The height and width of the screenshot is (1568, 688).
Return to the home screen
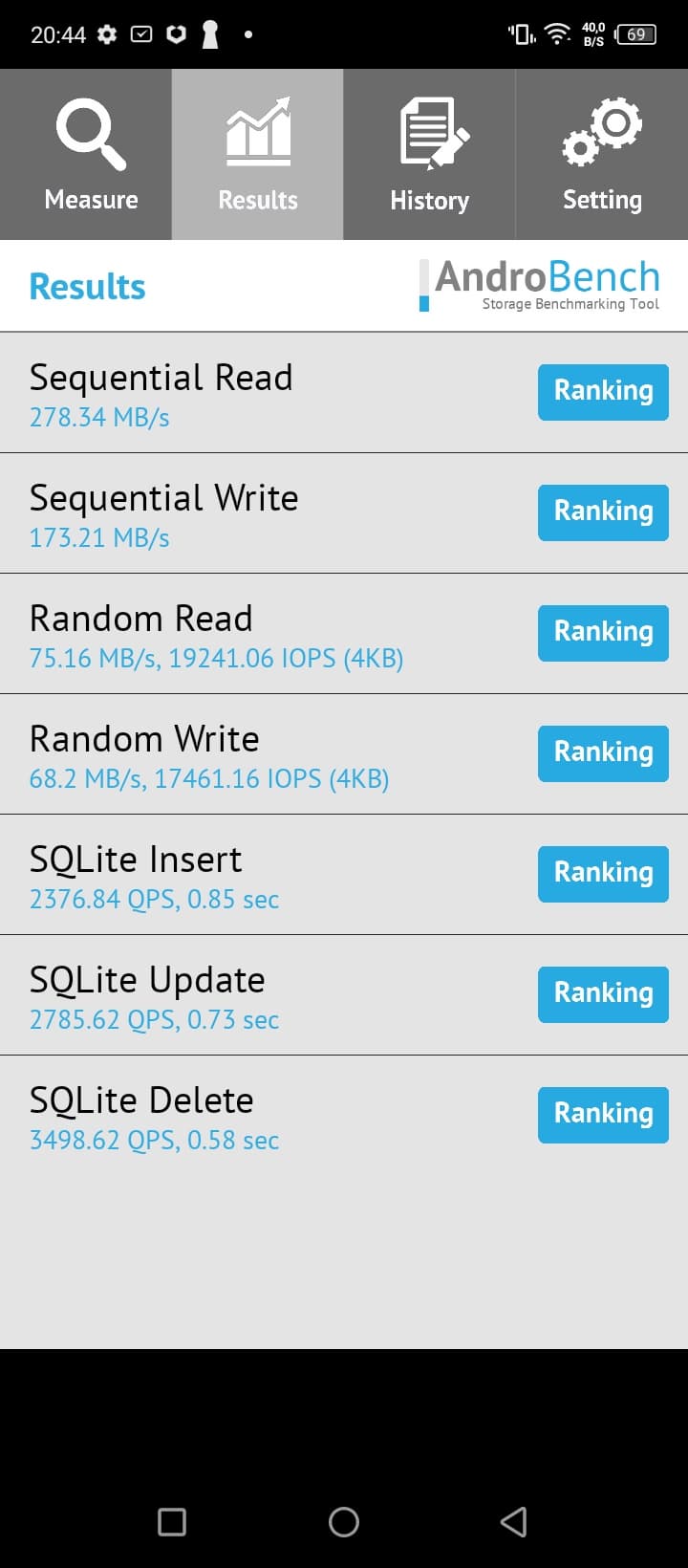[344, 1521]
